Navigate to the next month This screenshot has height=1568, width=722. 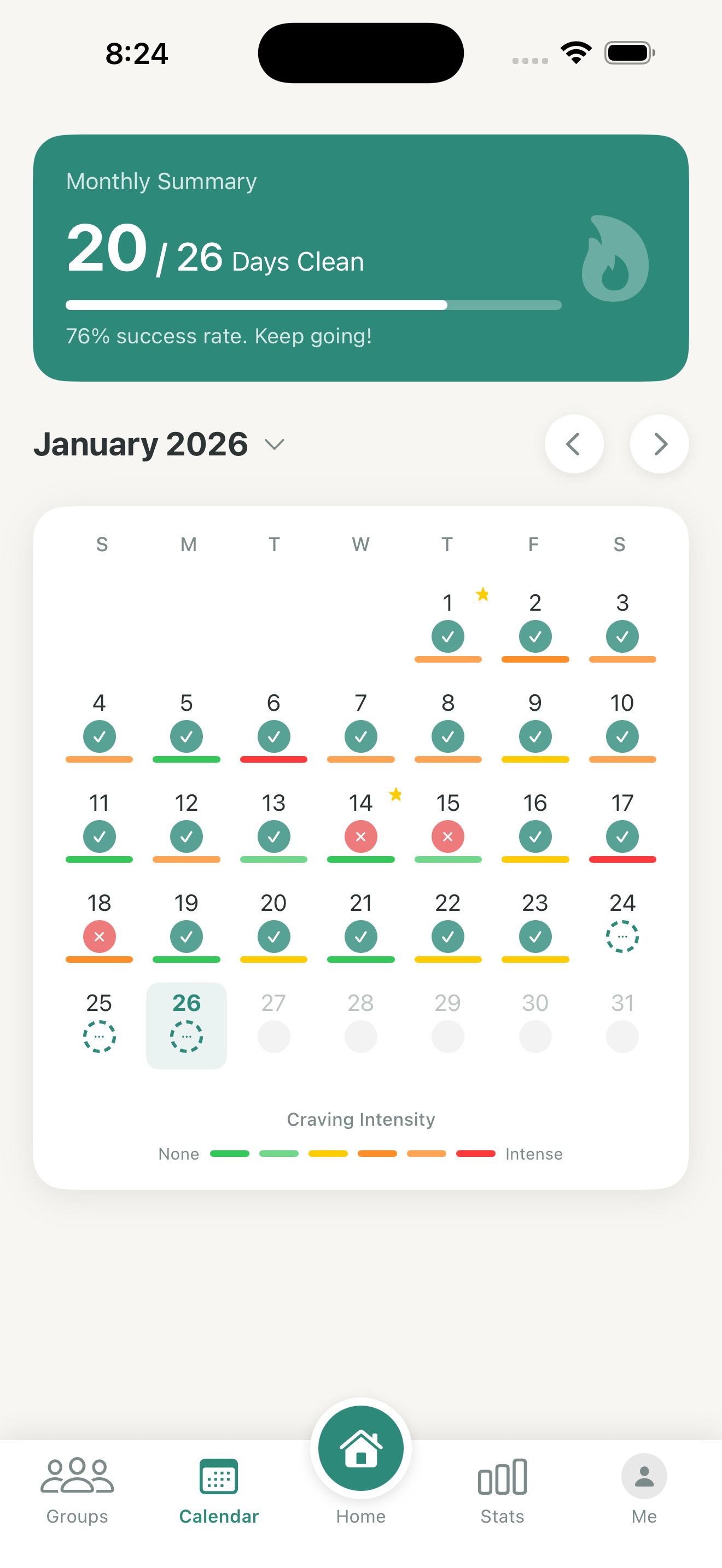659,444
